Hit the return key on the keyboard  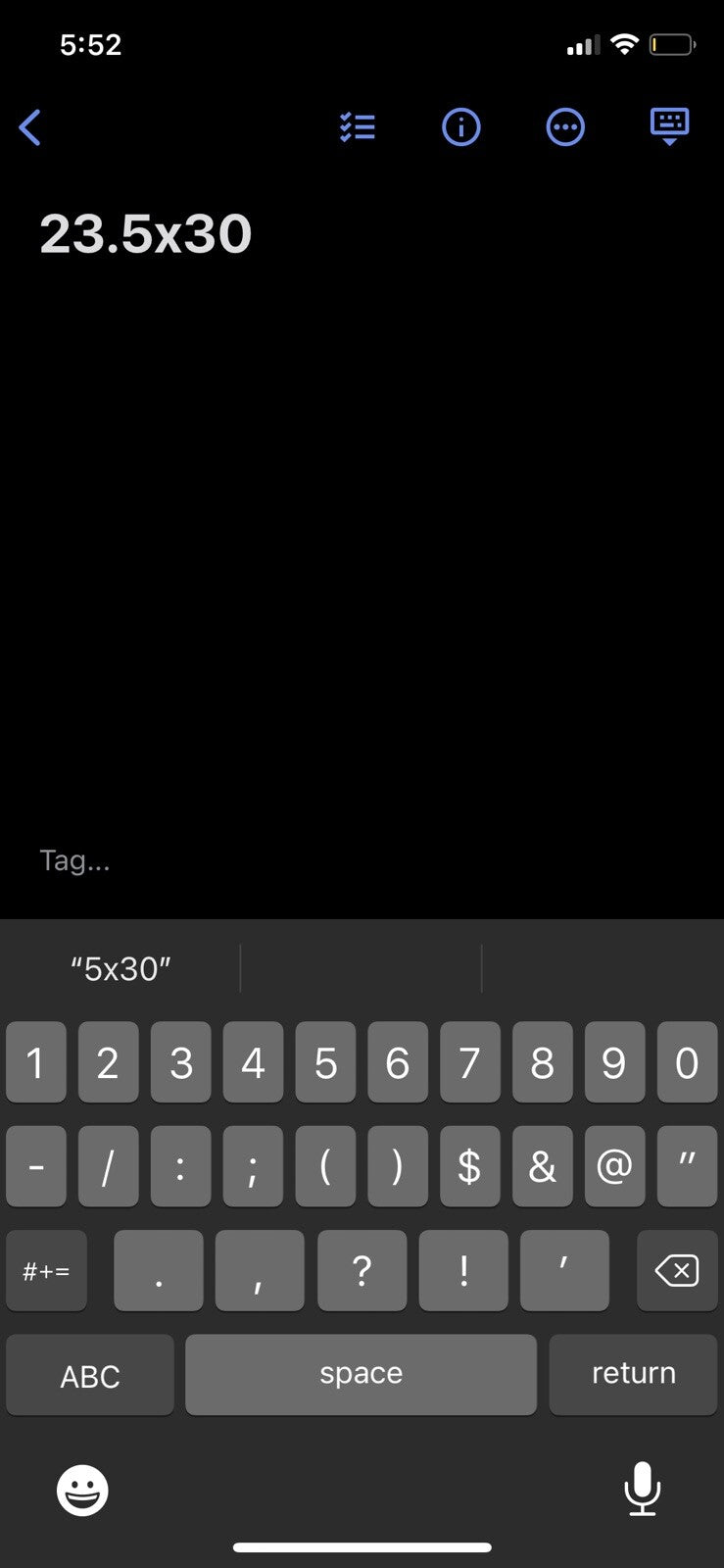(x=633, y=1374)
